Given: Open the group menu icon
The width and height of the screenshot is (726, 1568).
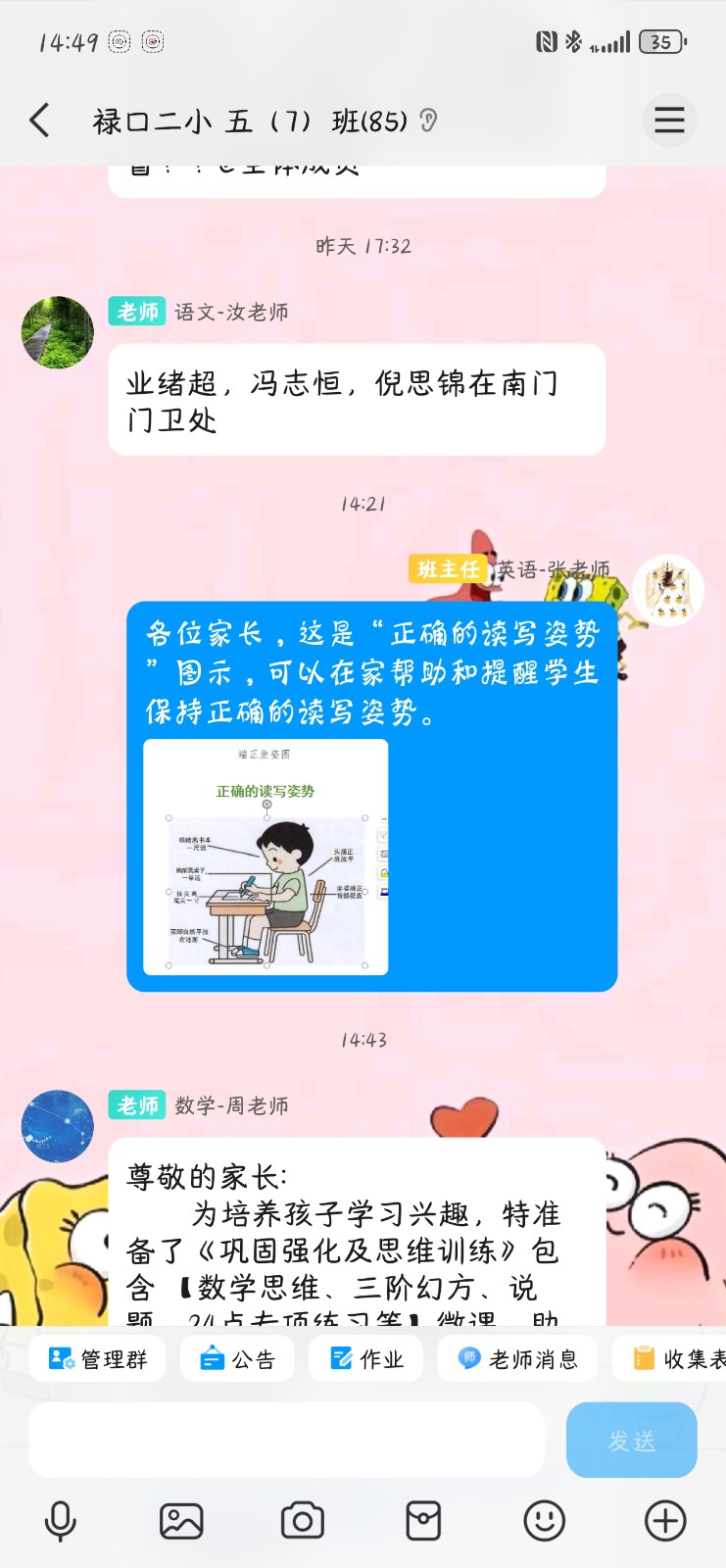Looking at the screenshot, I should pos(669,120).
